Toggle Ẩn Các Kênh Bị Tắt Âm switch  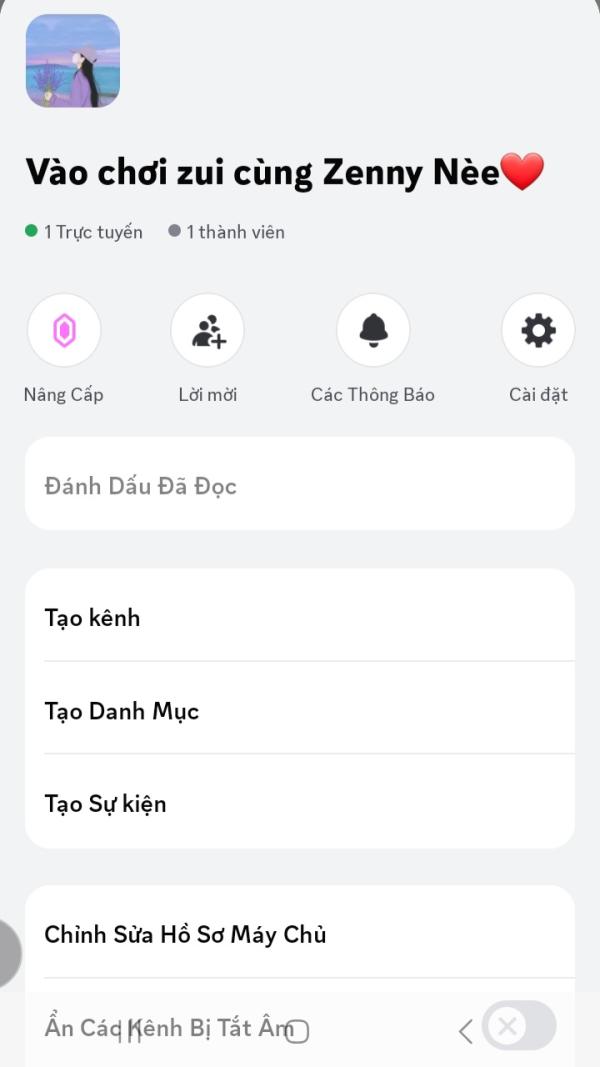point(518,1026)
